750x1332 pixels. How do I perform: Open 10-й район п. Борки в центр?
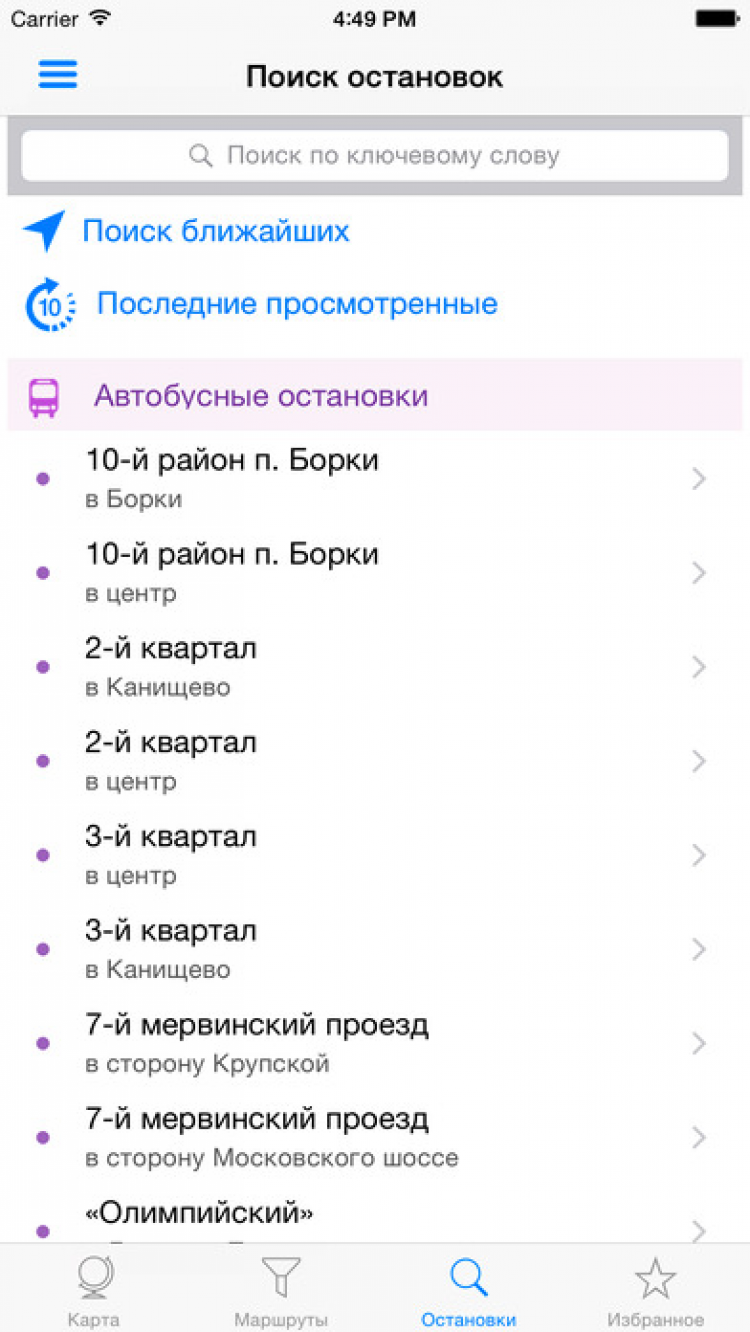click(x=375, y=573)
